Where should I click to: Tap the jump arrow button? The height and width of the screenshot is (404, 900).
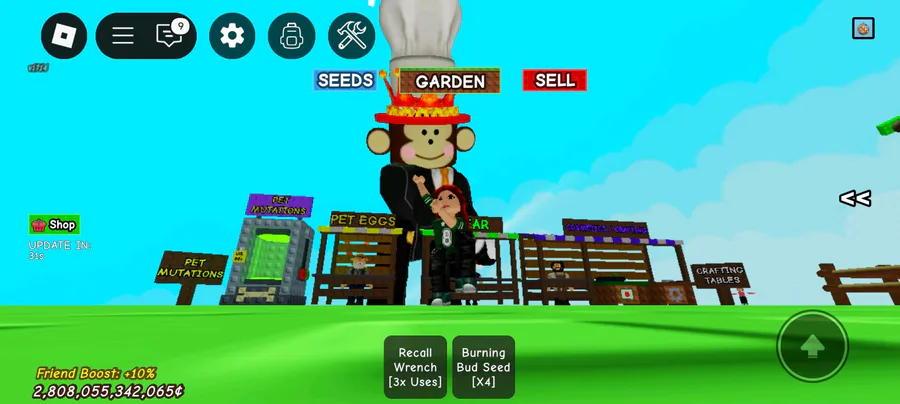point(812,346)
